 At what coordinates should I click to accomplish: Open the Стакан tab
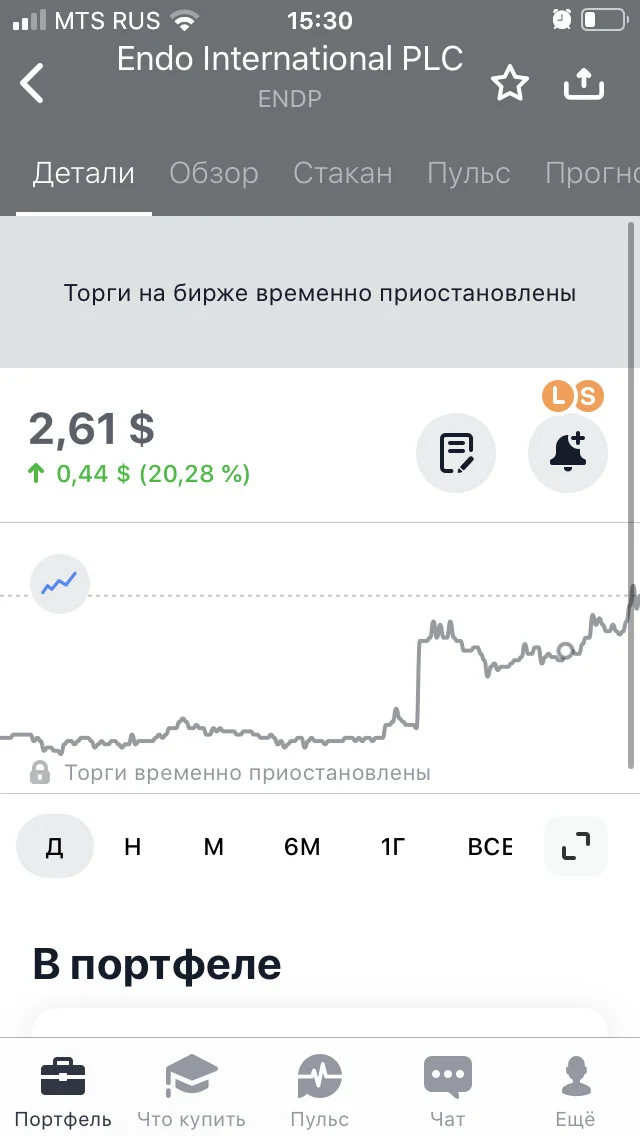(x=343, y=173)
